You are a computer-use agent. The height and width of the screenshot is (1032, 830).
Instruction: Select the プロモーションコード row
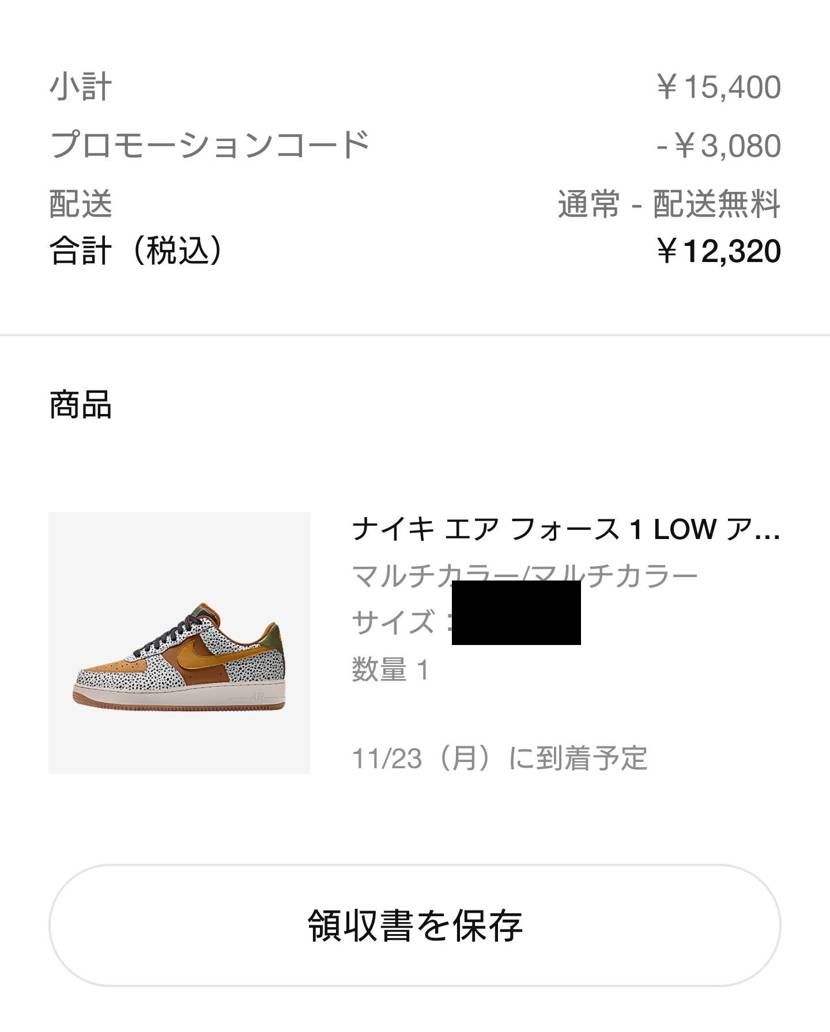(210, 144)
